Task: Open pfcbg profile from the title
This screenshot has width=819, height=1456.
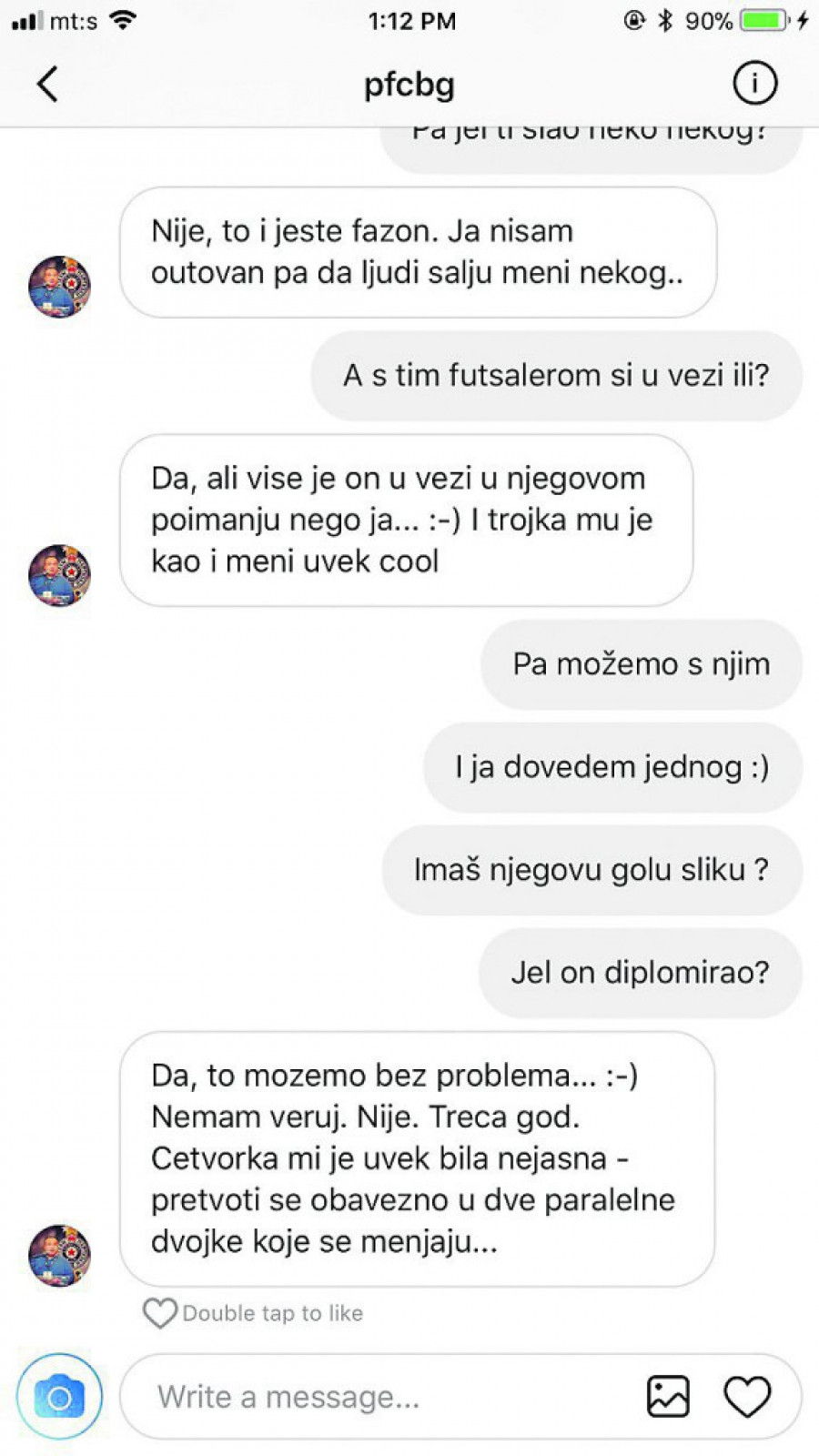Action: pyautogui.click(x=409, y=85)
